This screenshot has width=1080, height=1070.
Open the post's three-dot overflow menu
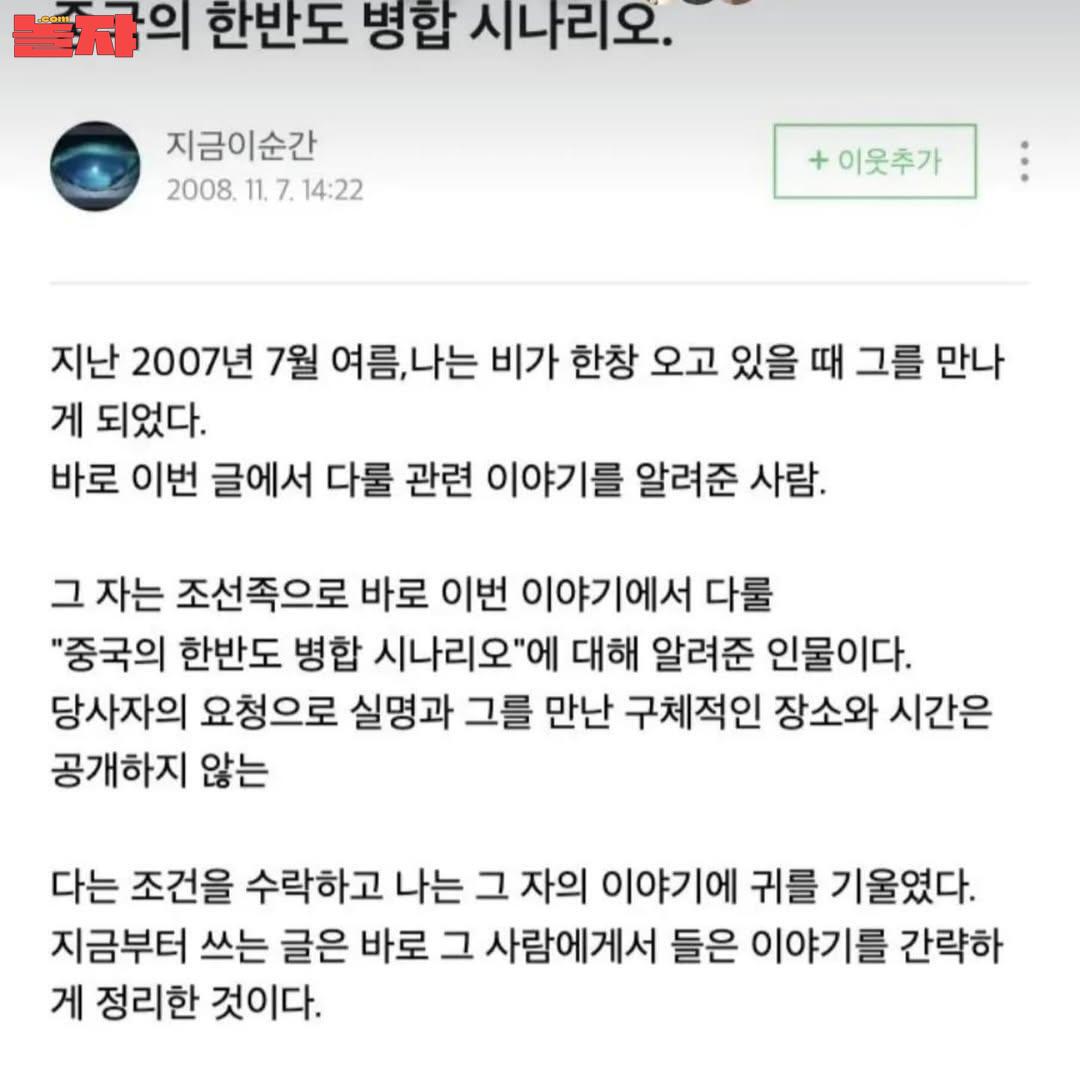pos(1024,162)
